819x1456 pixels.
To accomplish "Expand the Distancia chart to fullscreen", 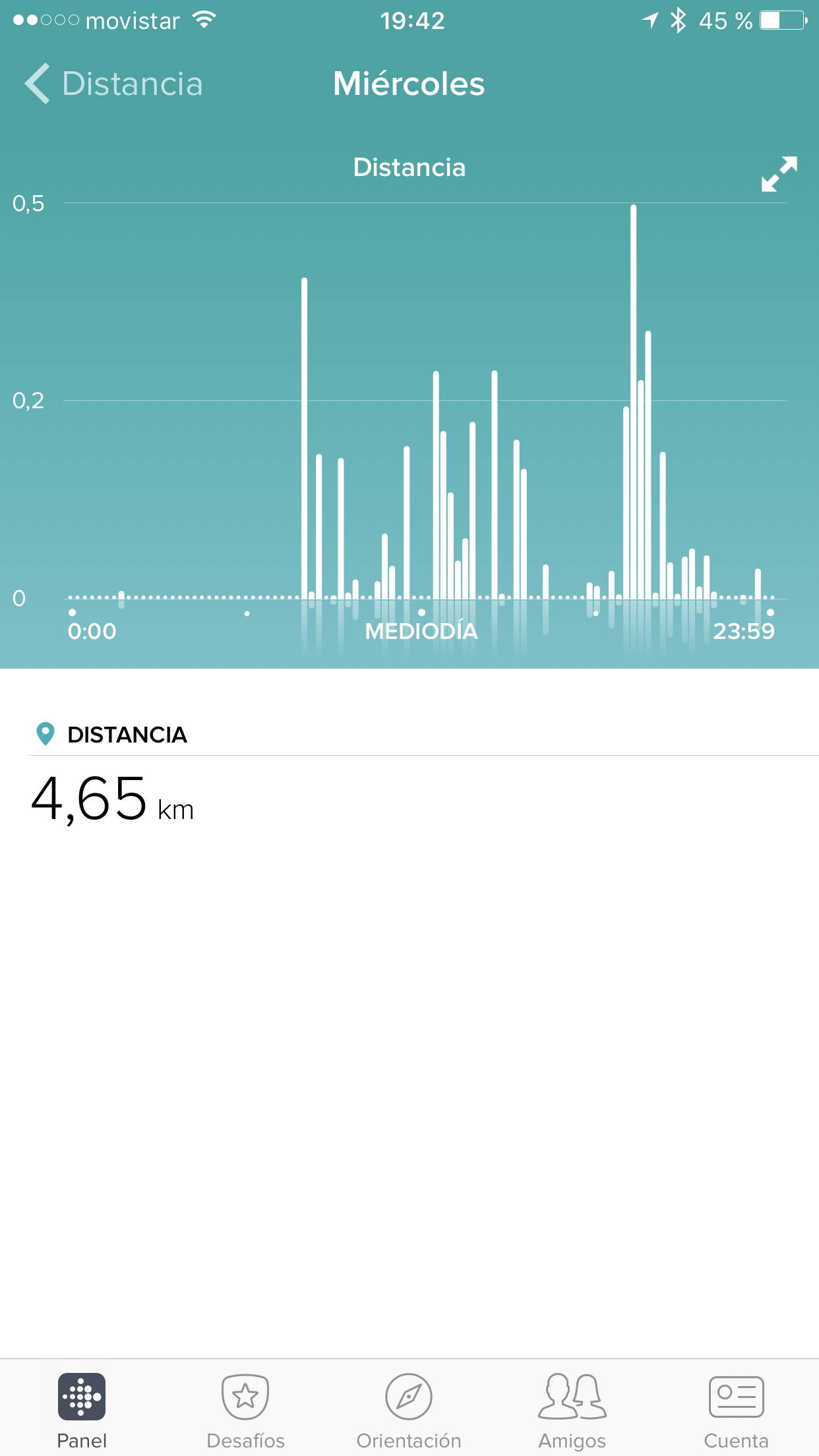I will coord(779,174).
